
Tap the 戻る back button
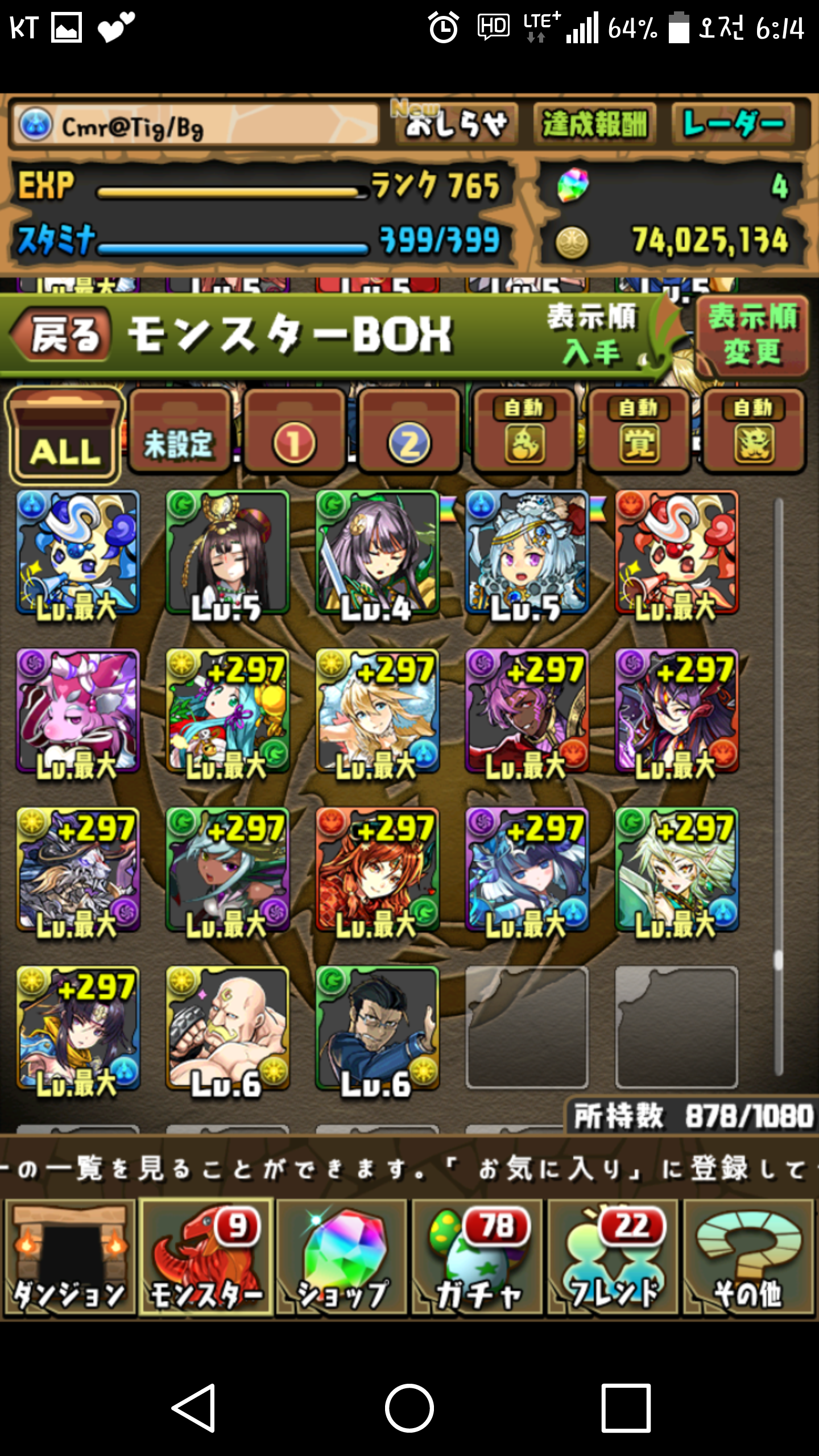pos(63,334)
